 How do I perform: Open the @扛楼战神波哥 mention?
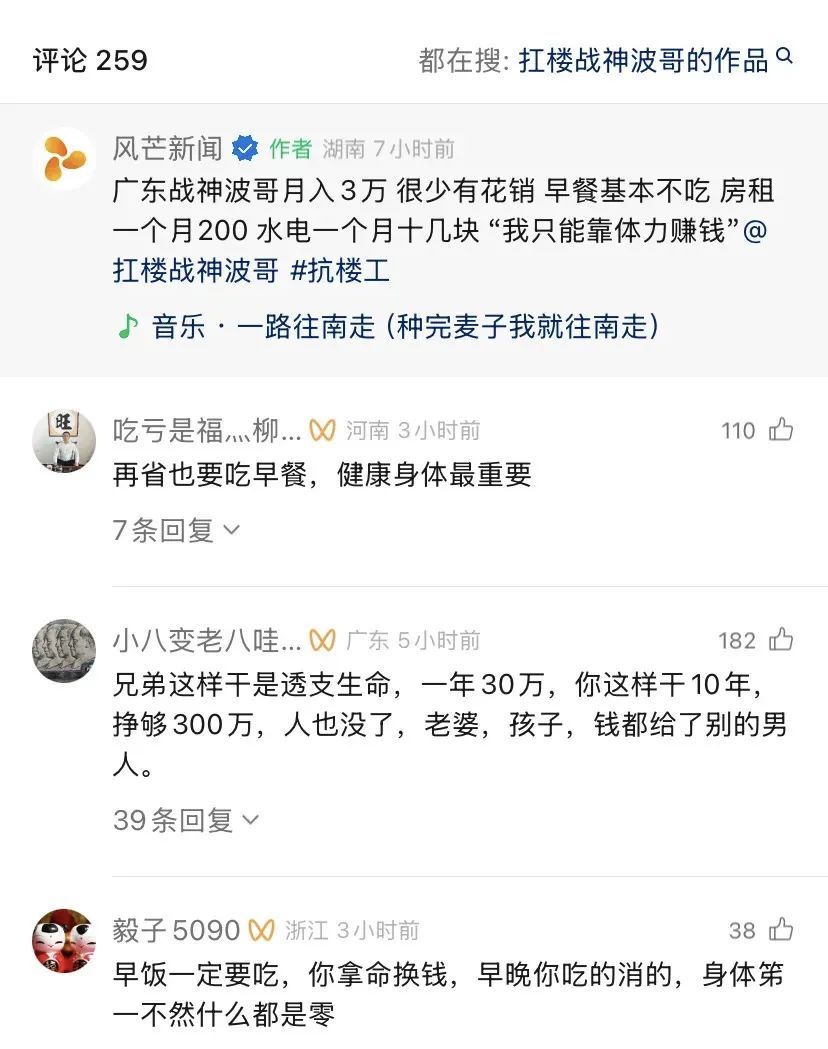[x=195, y=270]
